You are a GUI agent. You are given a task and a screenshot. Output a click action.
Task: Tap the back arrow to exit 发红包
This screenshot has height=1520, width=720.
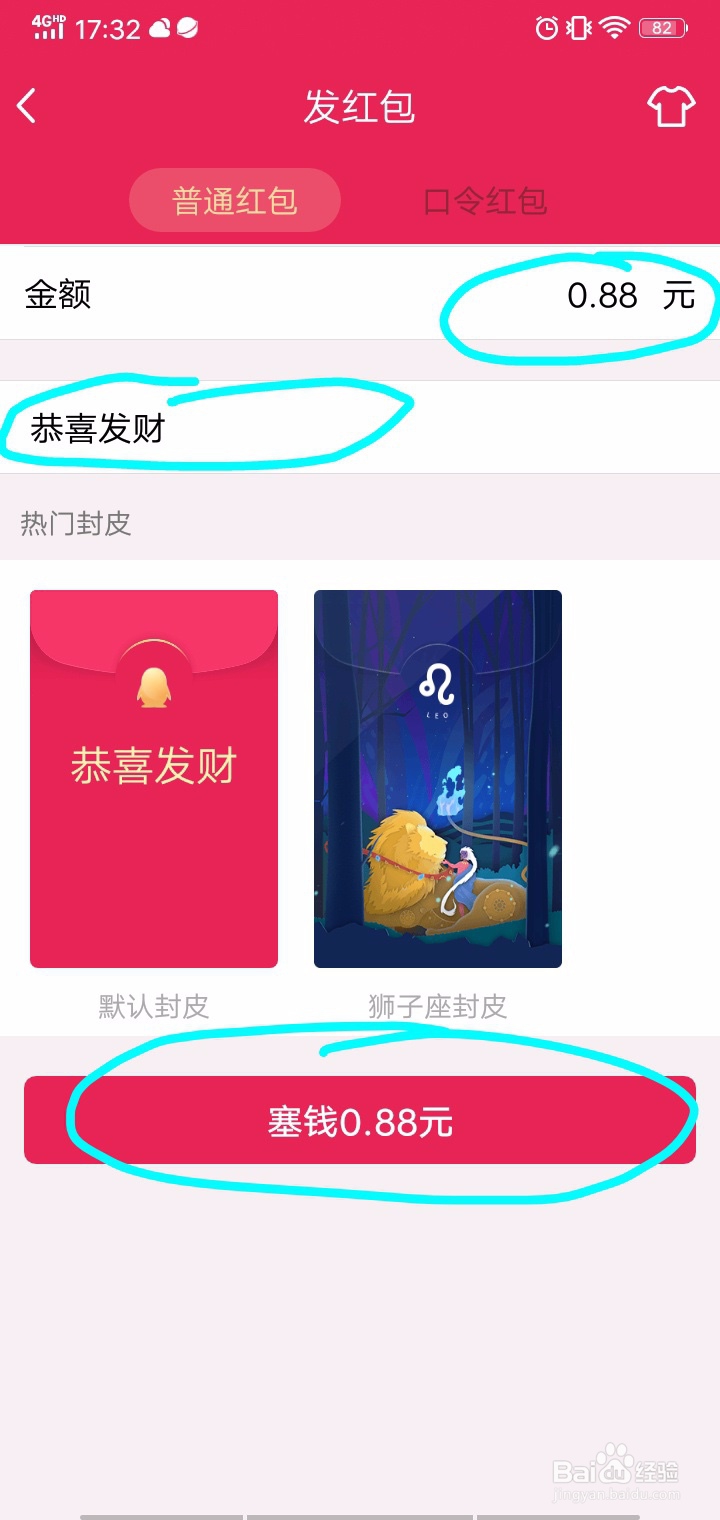click(x=28, y=105)
